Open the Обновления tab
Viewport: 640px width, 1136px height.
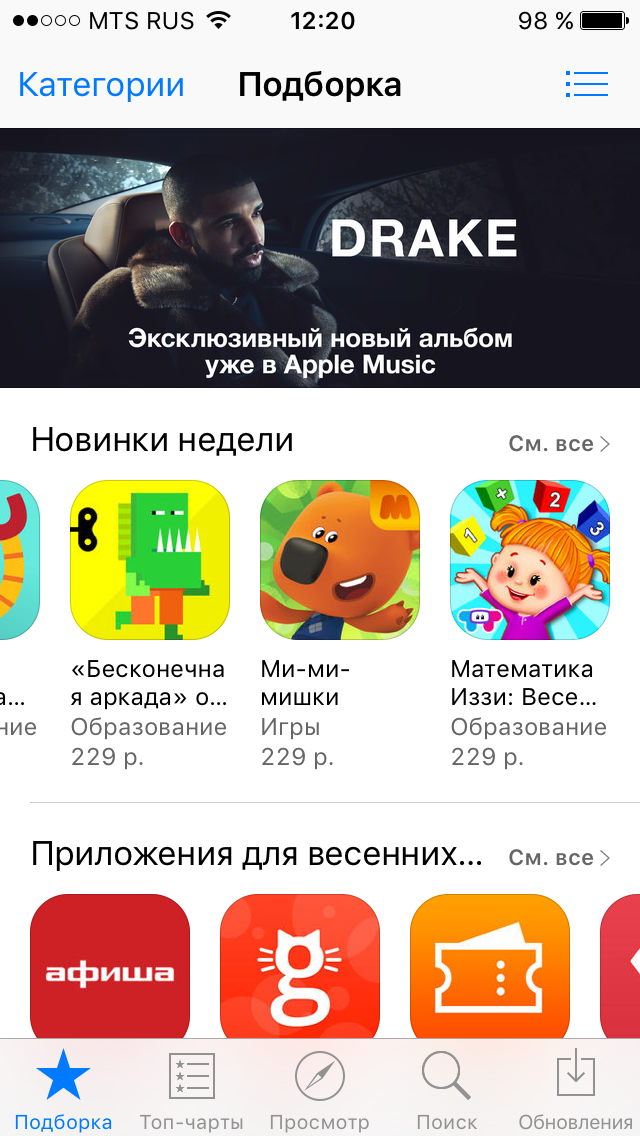pyautogui.click(x=575, y=1090)
